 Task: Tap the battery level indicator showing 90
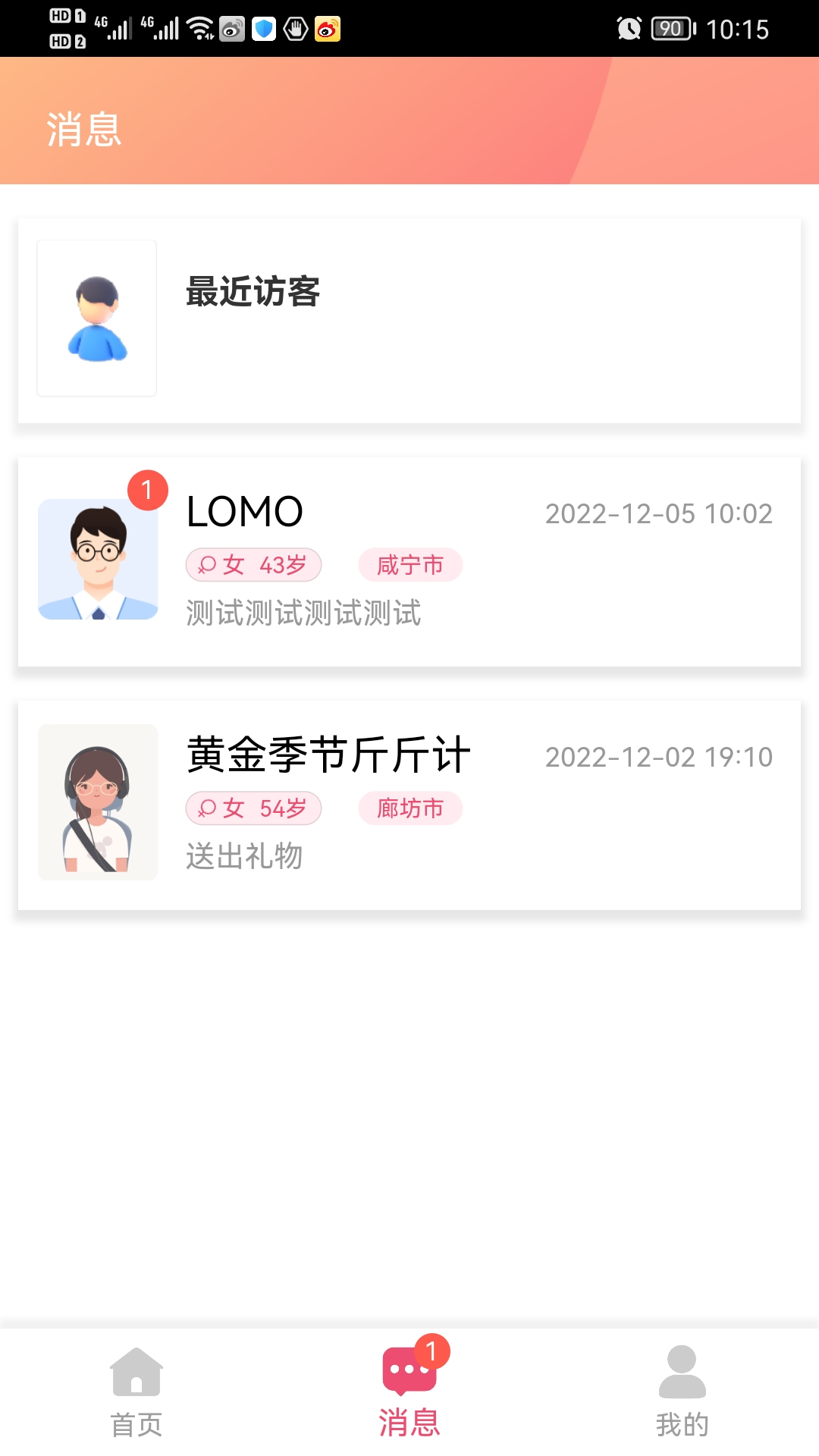coord(670,29)
